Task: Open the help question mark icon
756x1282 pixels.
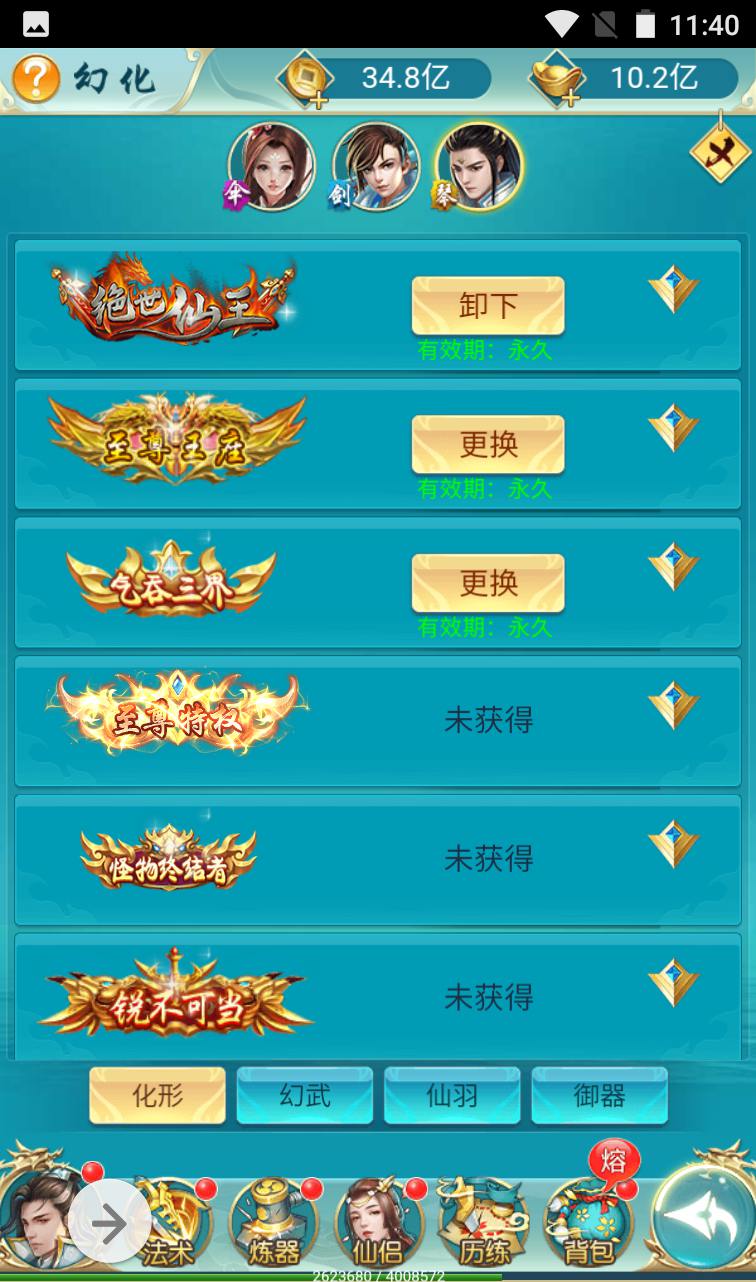Action: (37, 78)
